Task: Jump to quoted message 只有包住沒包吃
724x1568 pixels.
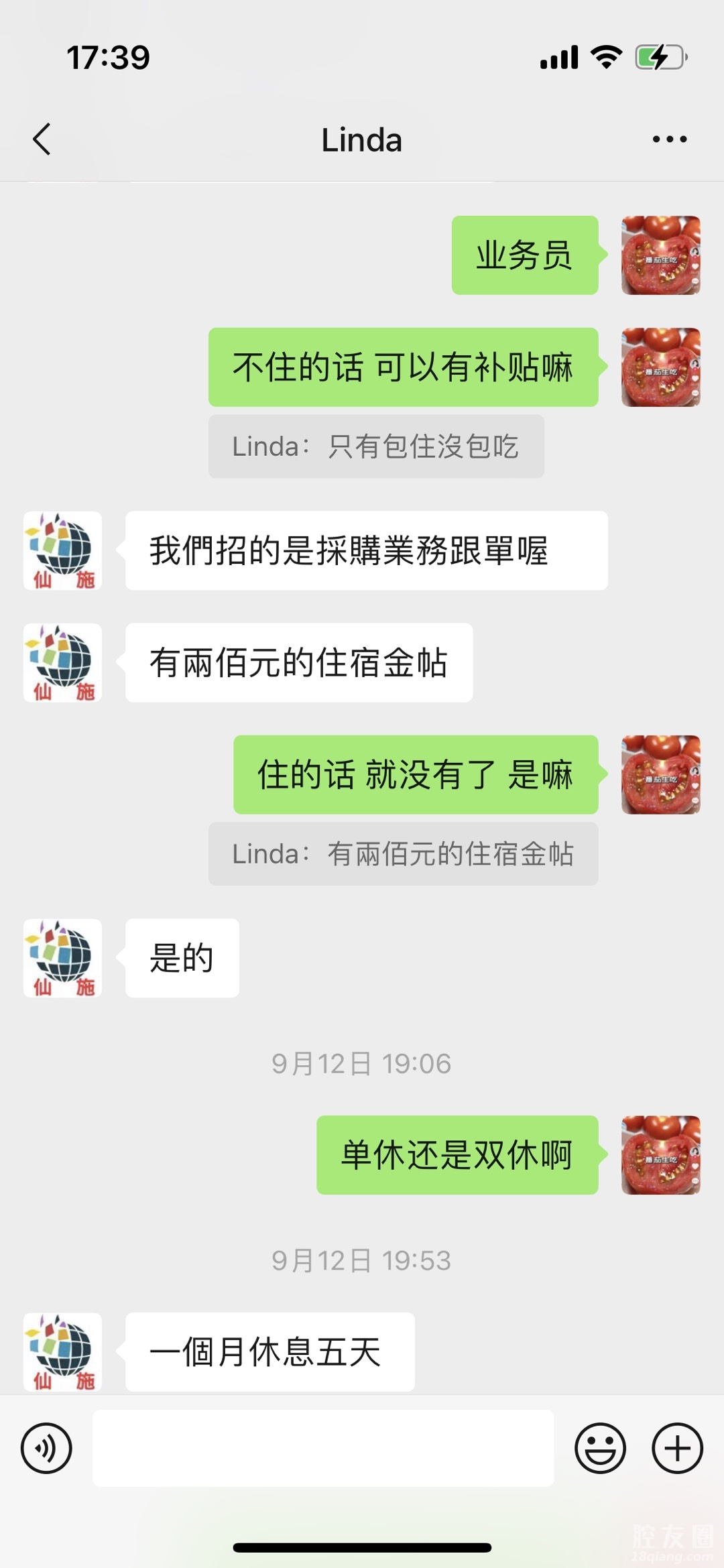Action: coord(375,446)
